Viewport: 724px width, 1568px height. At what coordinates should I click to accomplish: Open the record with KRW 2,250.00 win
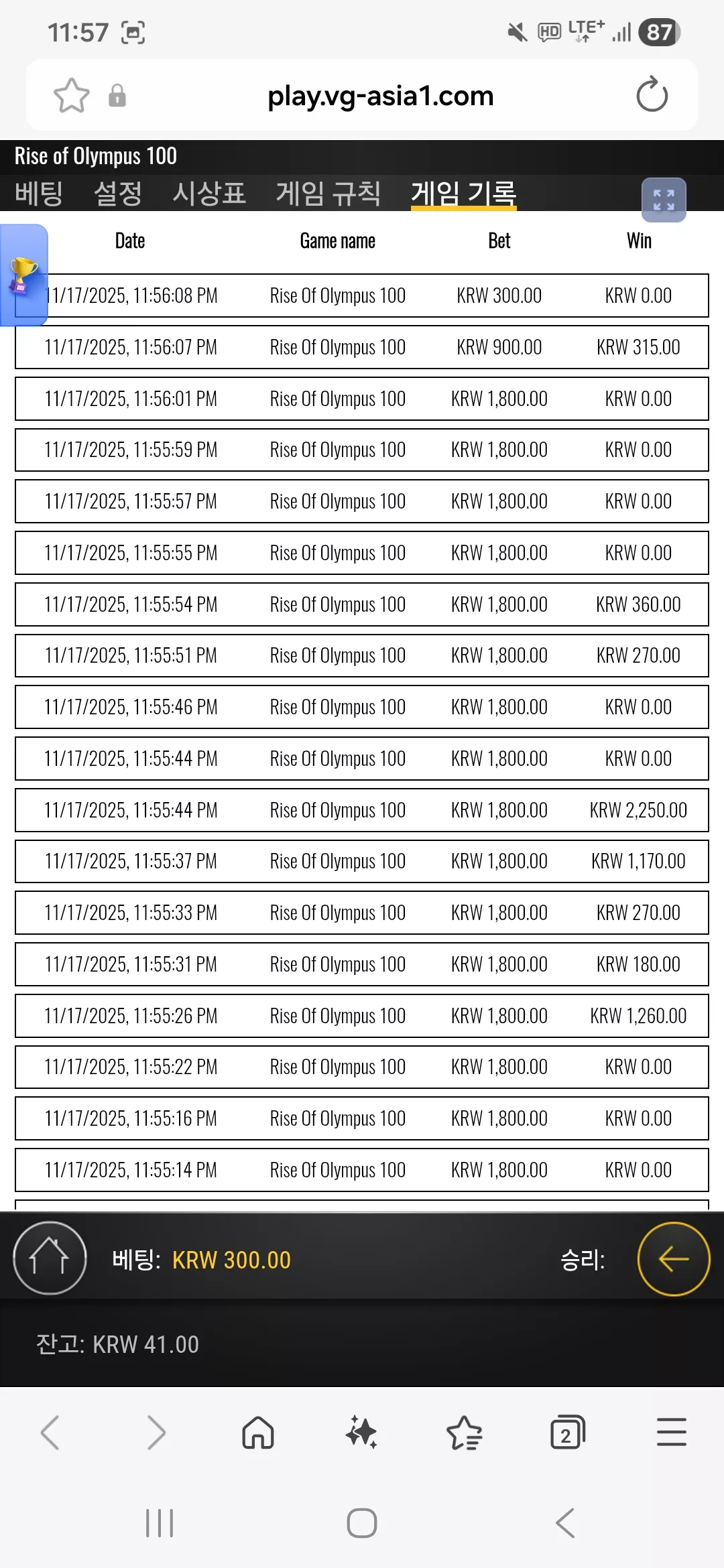[x=362, y=810]
